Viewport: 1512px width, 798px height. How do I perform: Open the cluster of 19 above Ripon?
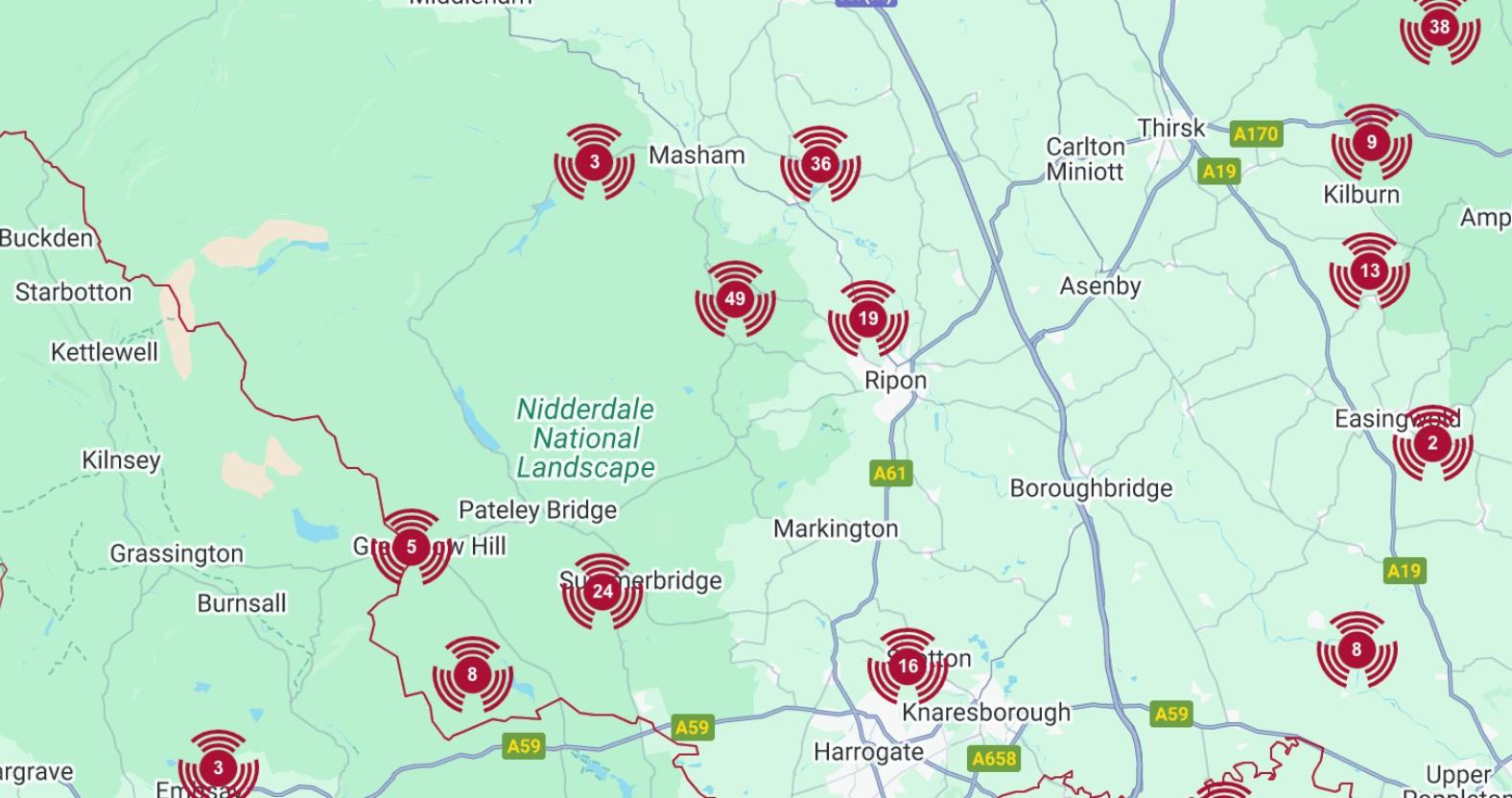(867, 318)
